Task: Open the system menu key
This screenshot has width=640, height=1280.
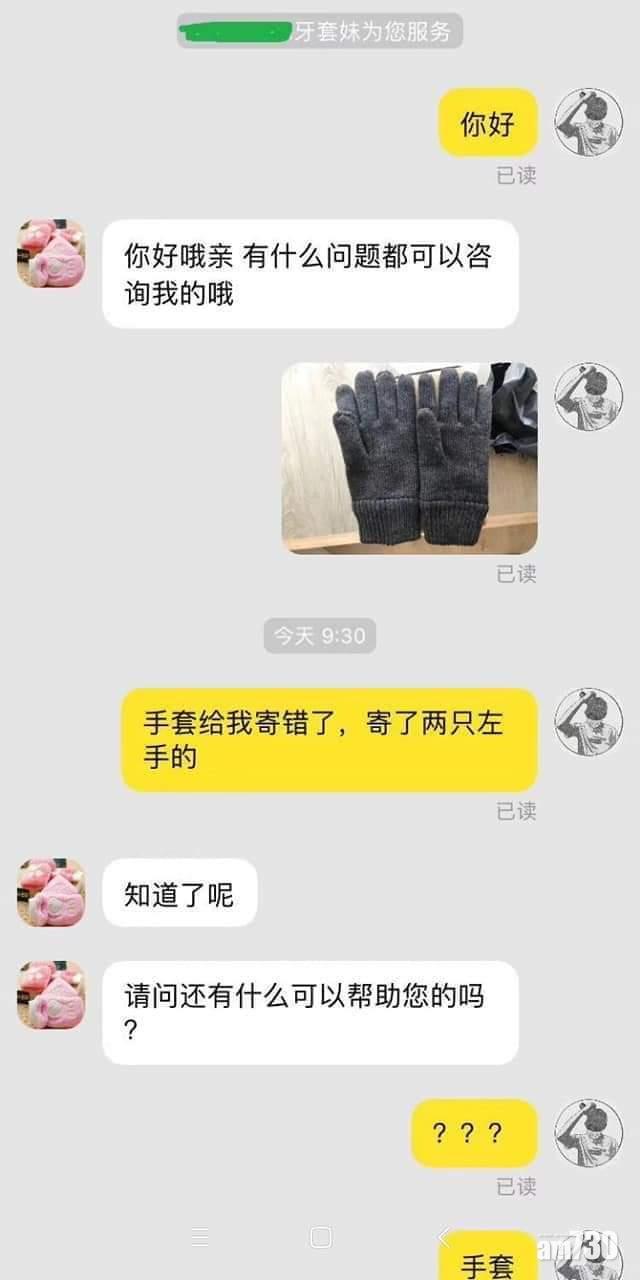Action: click(200, 1237)
